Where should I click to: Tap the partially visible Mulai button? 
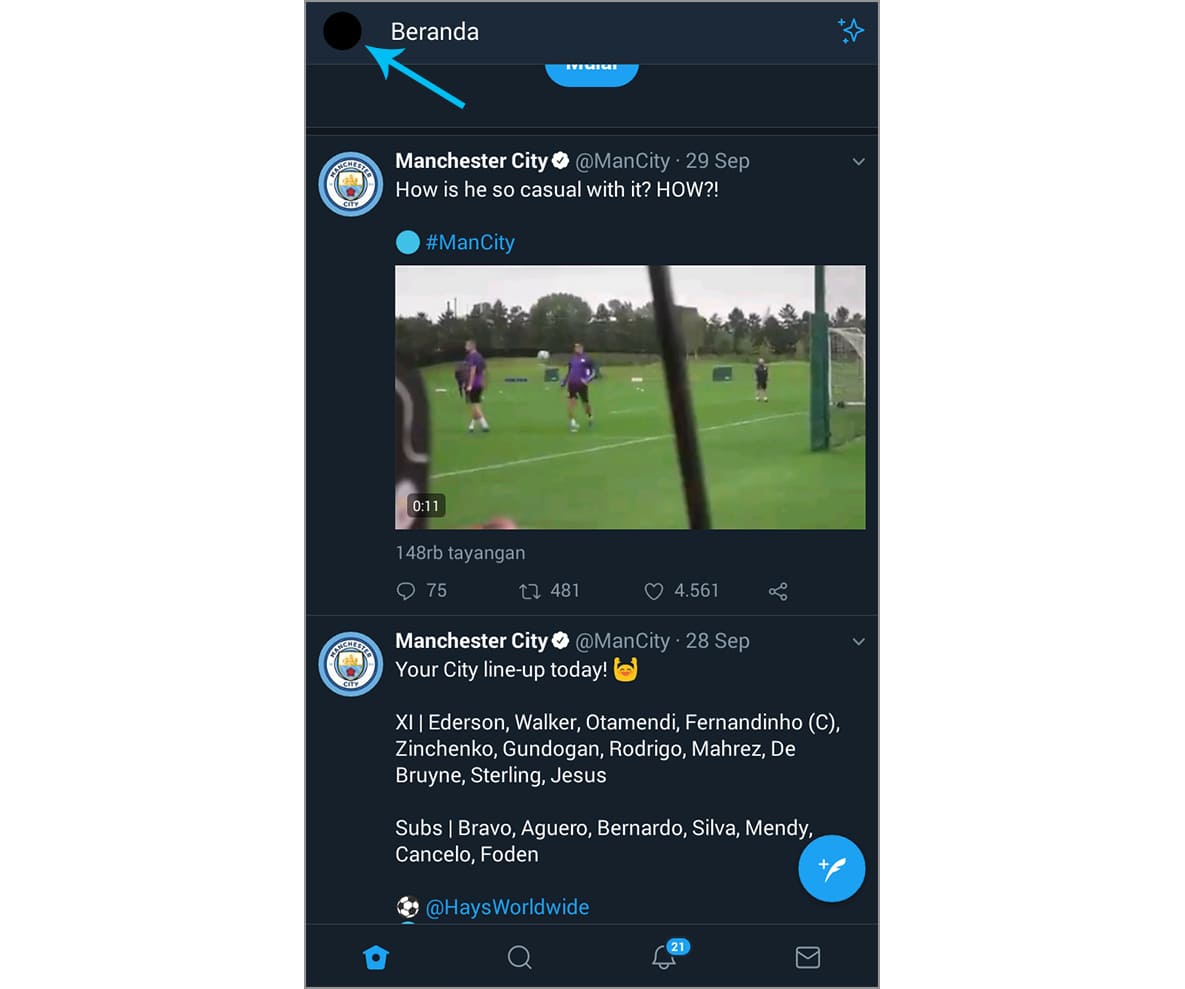point(591,73)
